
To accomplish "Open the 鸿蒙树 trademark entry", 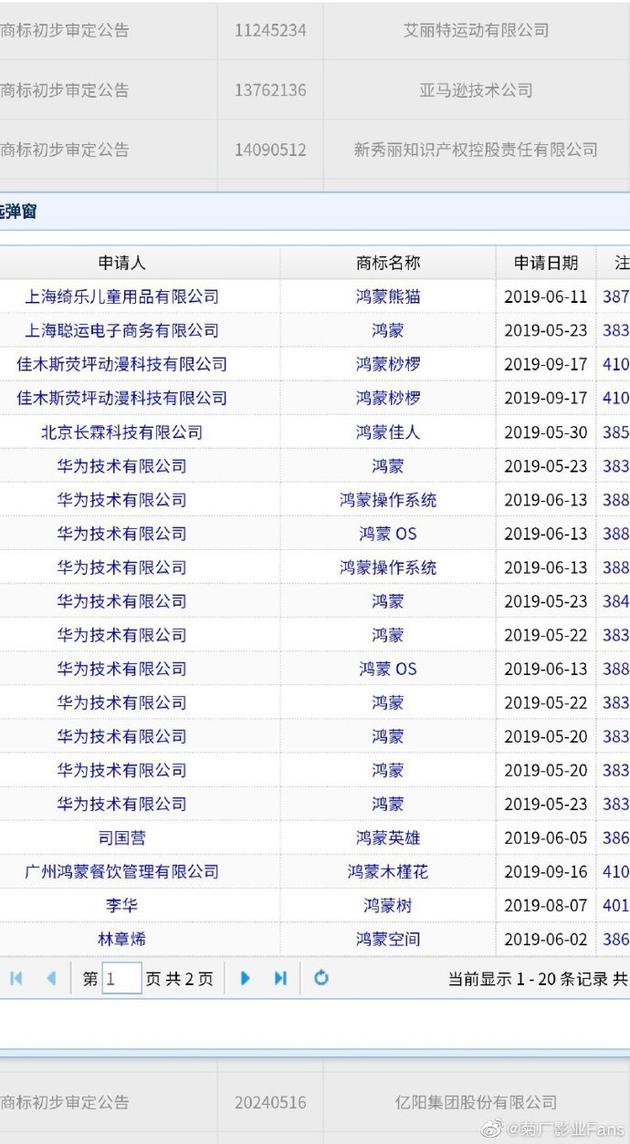I will coord(388,905).
